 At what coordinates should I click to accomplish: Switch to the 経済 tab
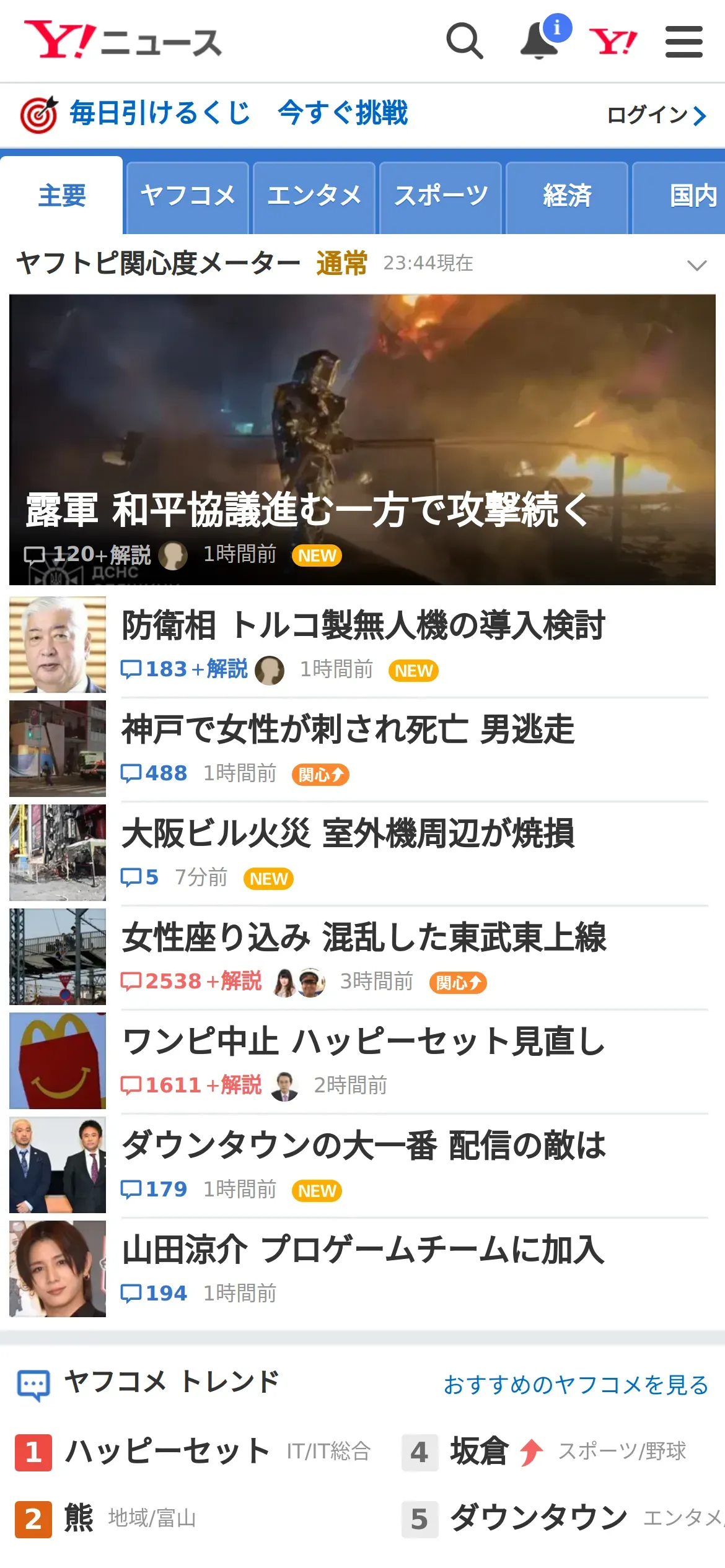tap(567, 196)
